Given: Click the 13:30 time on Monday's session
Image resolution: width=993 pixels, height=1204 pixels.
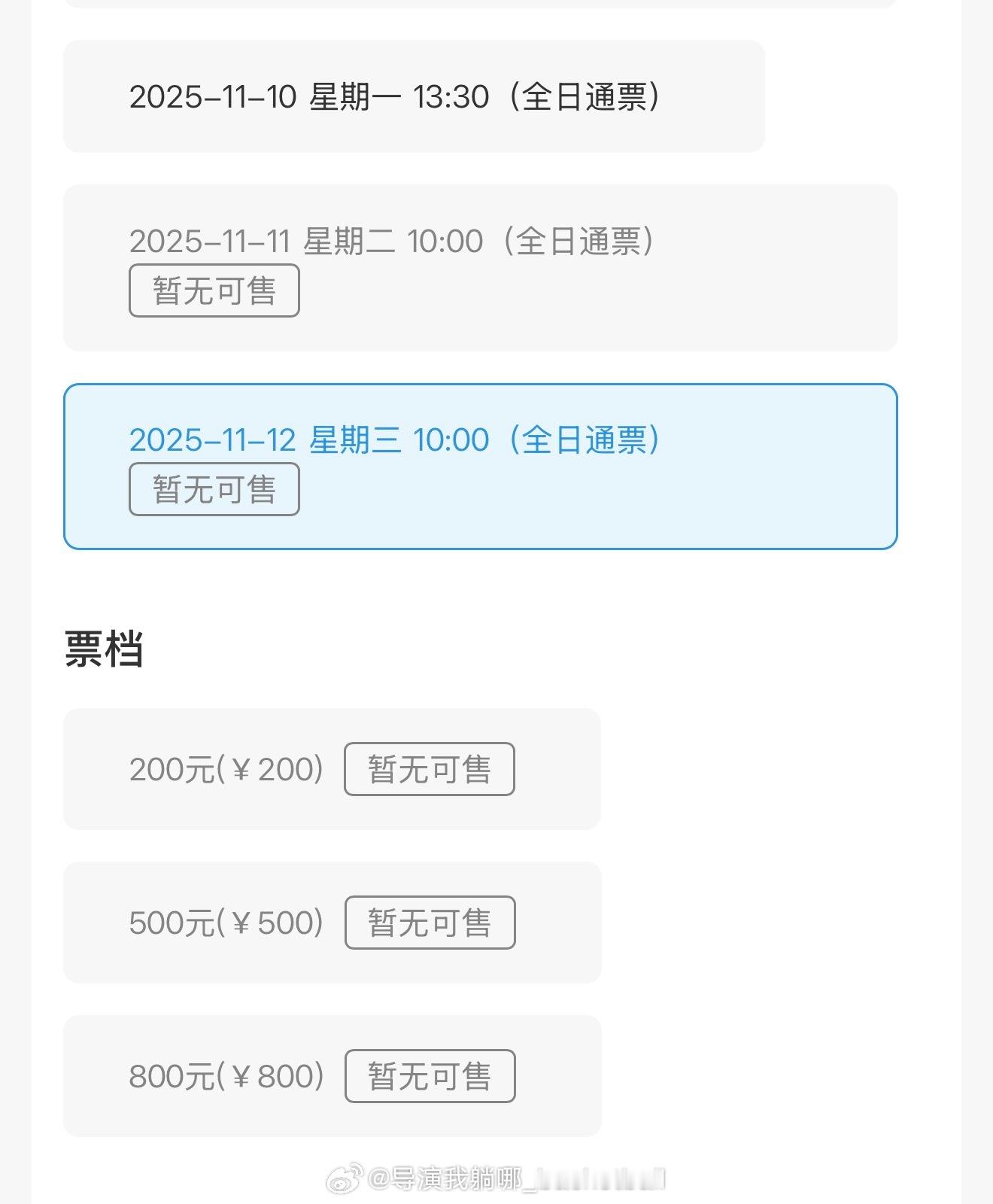Looking at the screenshot, I should click(453, 96).
